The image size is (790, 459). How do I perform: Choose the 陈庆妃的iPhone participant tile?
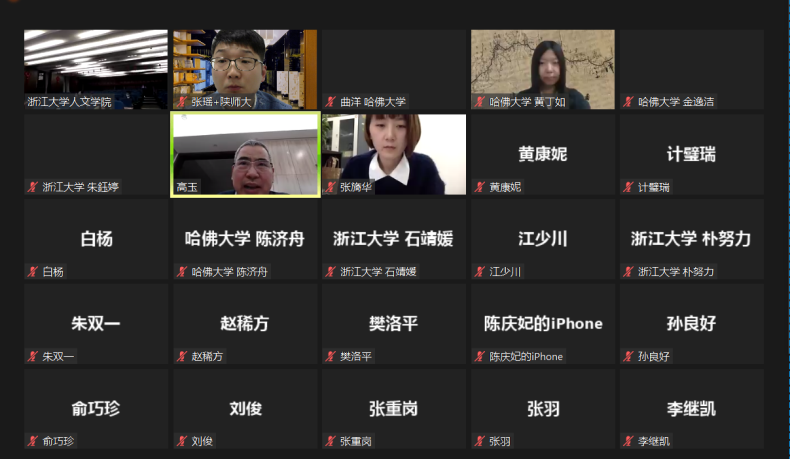(542, 324)
